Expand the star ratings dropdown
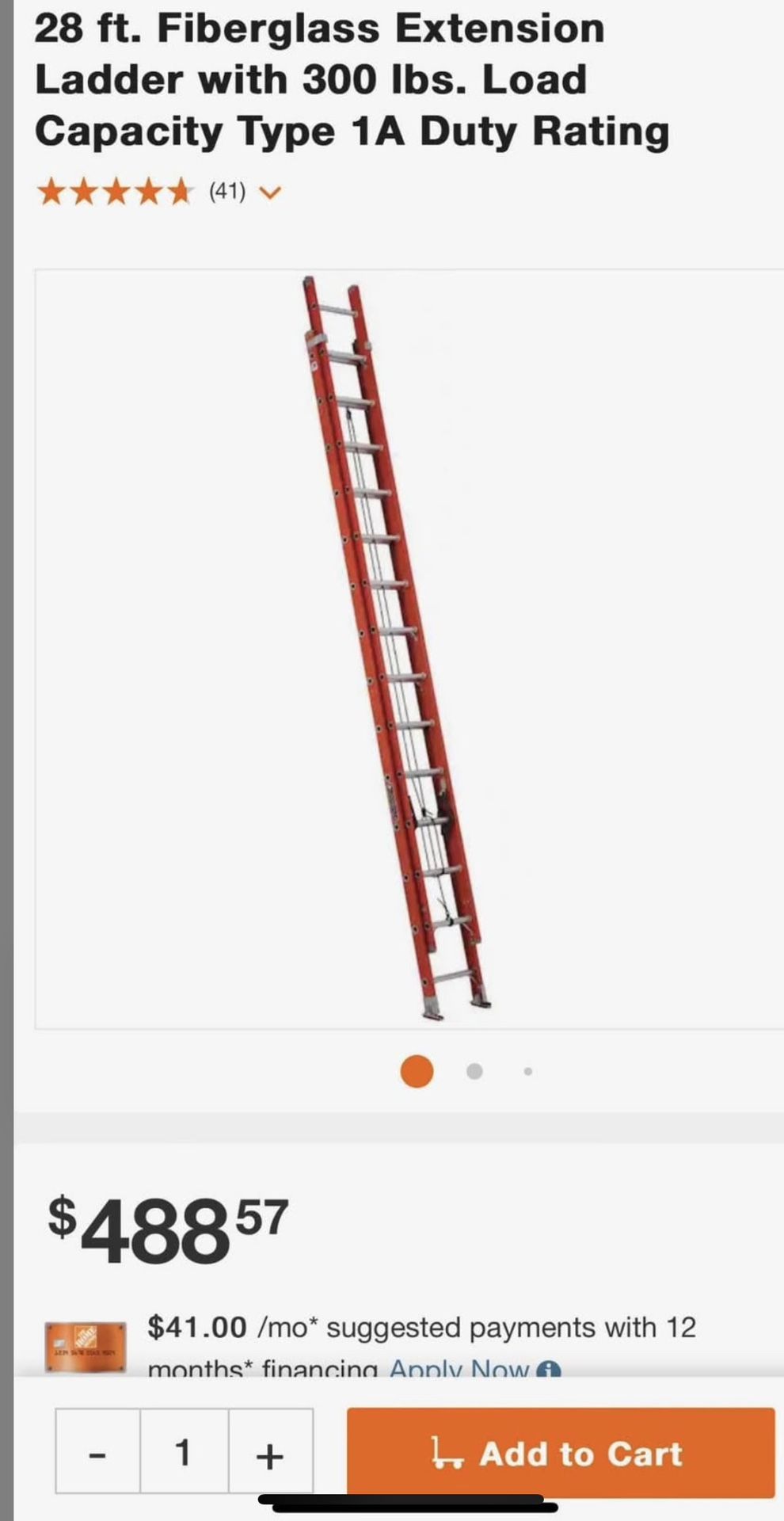 [x=270, y=192]
